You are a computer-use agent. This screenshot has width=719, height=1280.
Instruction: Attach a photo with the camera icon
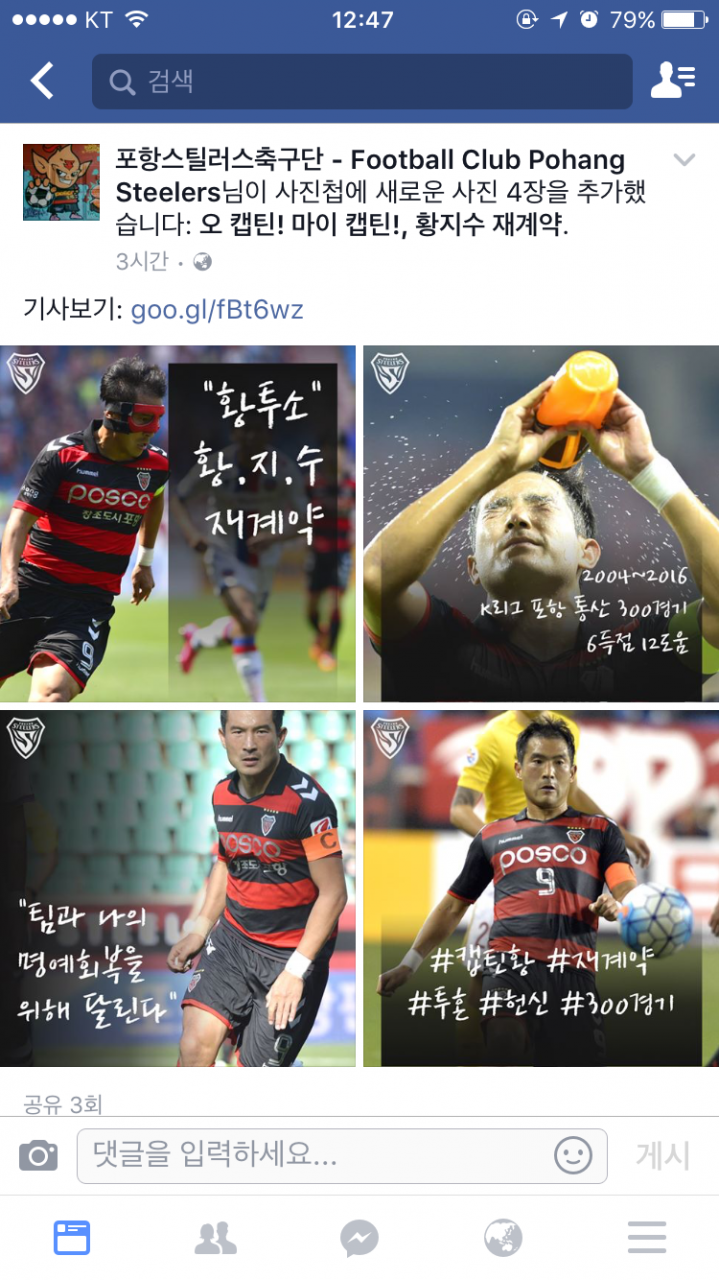click(39, 1156)
